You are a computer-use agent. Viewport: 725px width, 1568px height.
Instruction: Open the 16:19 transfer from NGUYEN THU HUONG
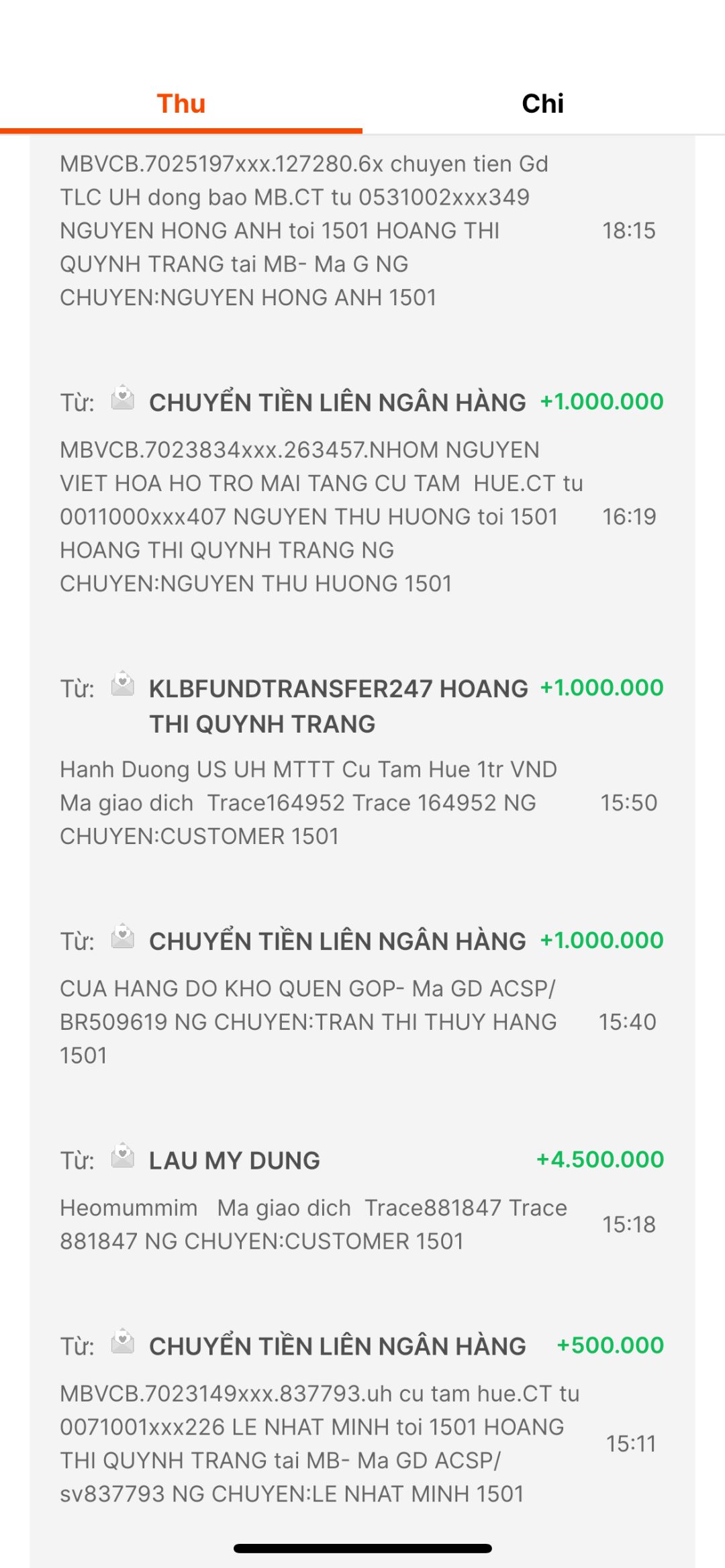pyautogui.click(x=322, y=496)
